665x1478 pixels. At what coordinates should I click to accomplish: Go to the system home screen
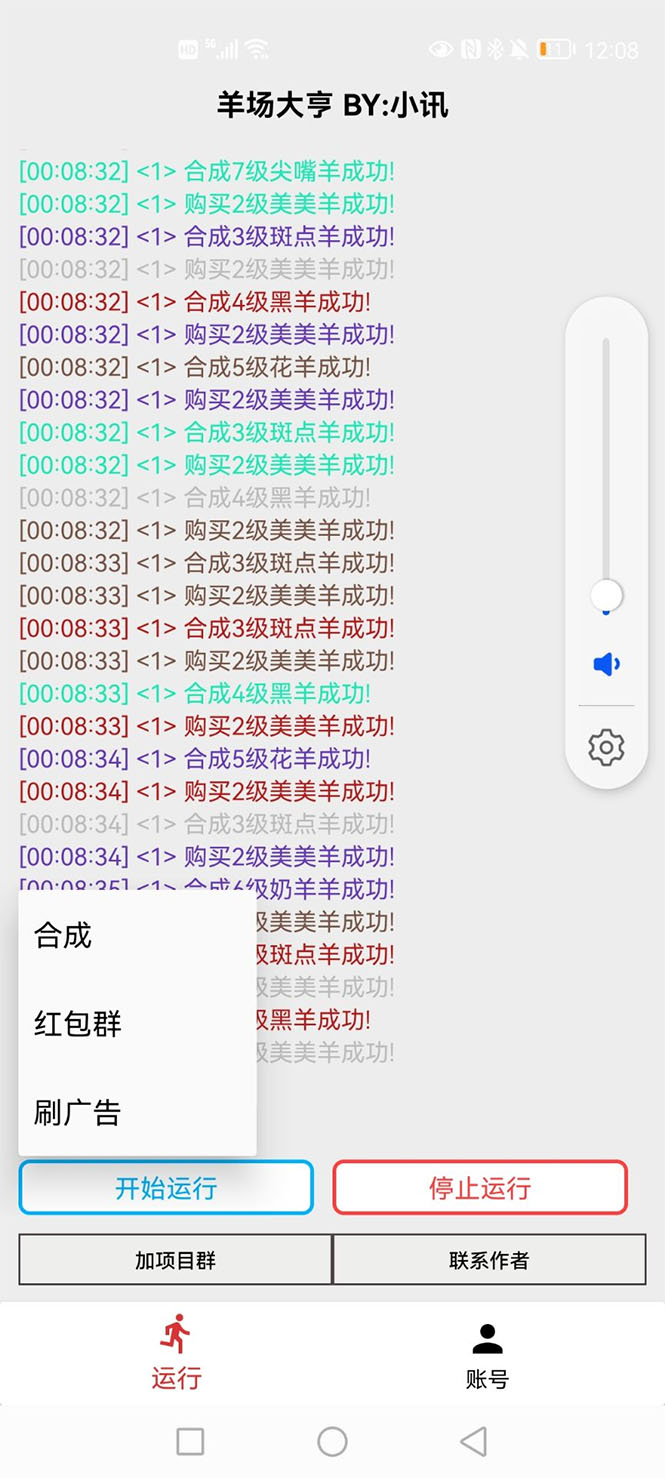[332, 1441]
